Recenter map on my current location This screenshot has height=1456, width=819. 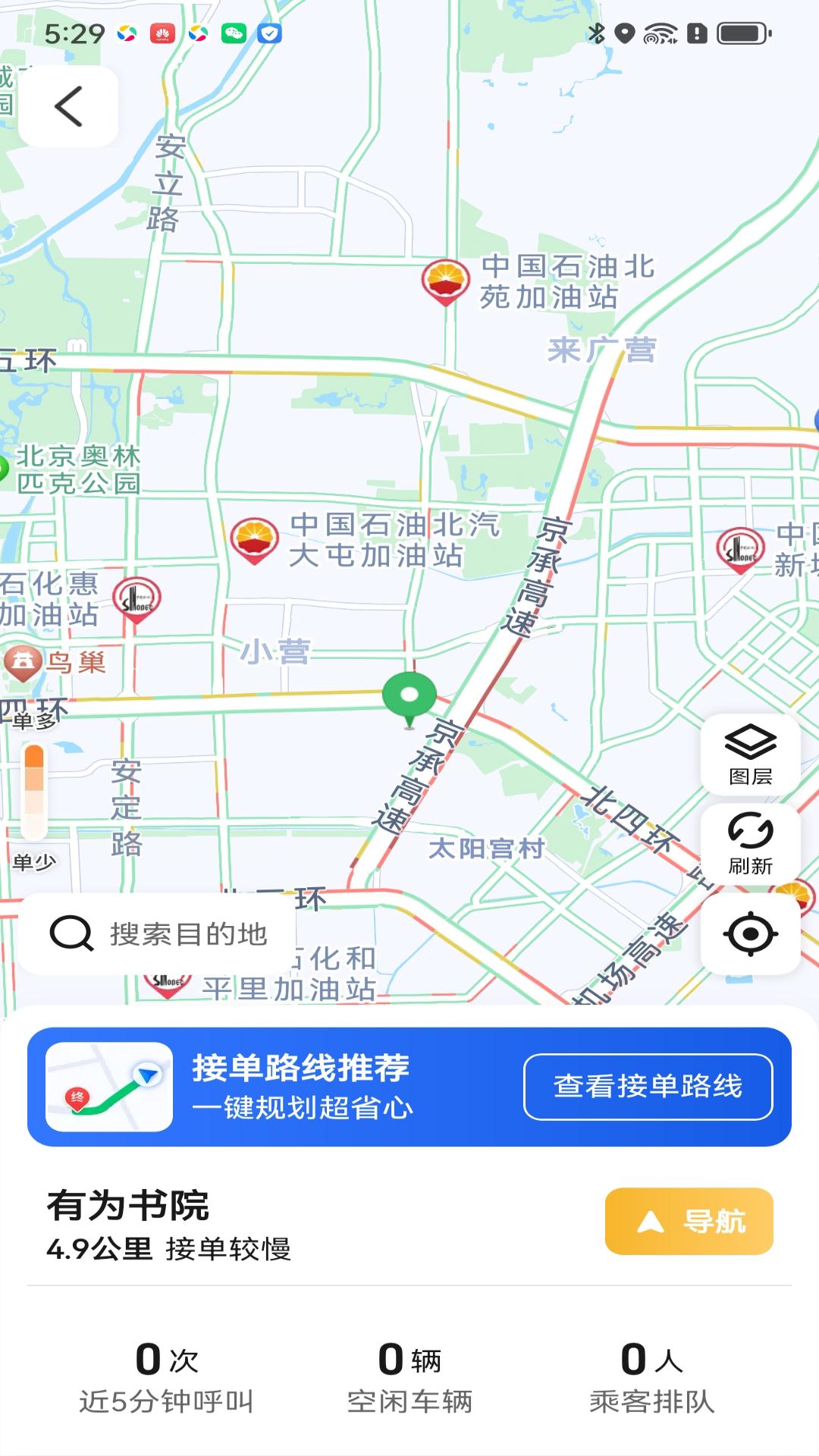(x=750, y=934)
